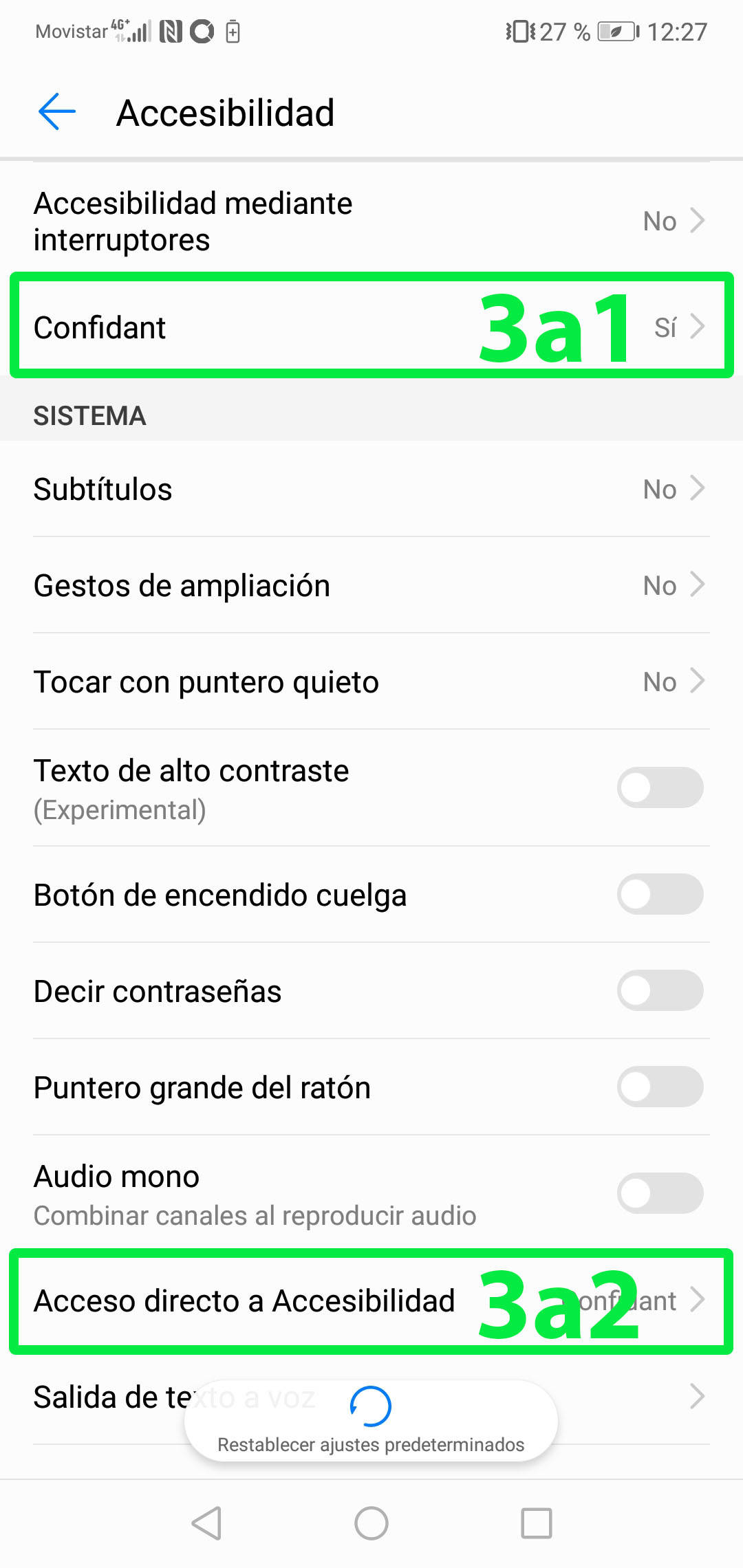Toggle Texto de alto contraste
Screen dimensions: 743x1568
point(660,787)
